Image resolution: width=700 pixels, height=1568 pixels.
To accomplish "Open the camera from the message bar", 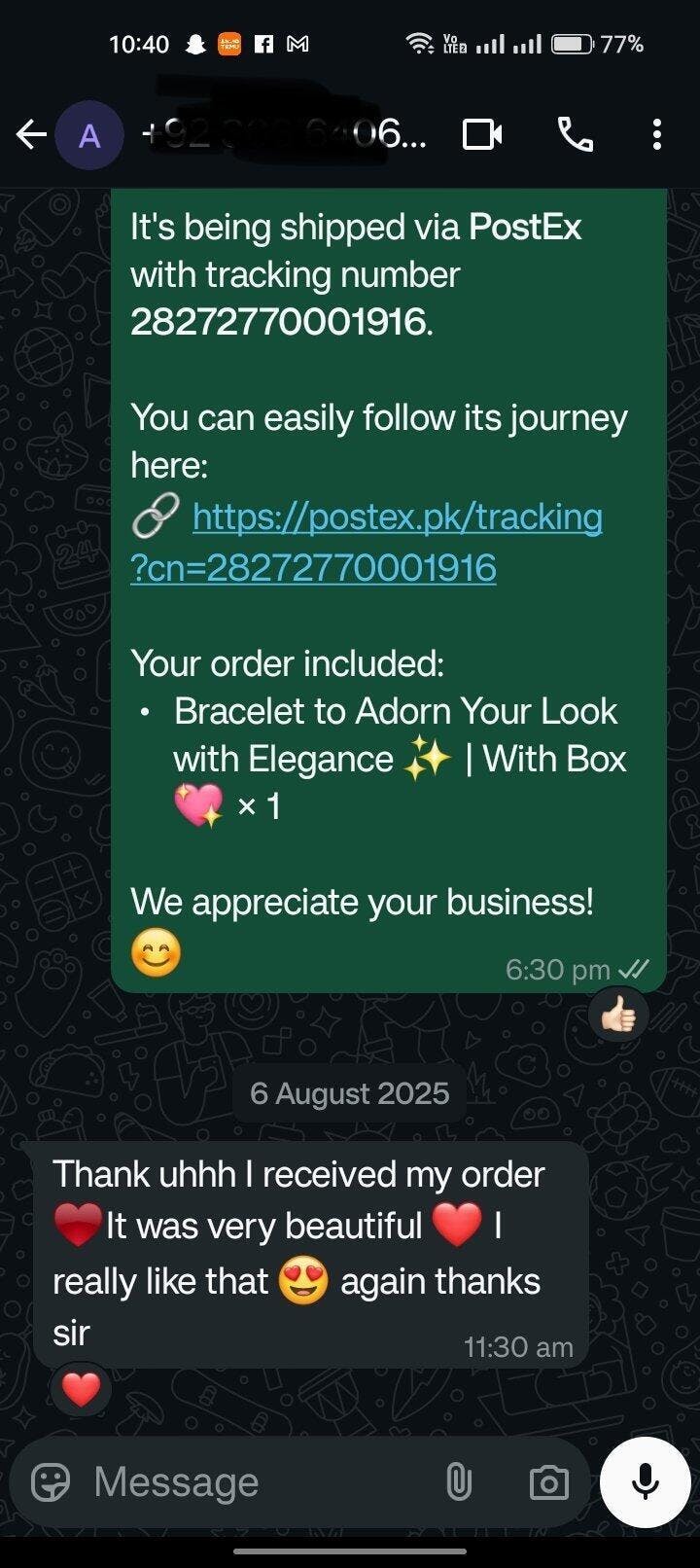I will (x=549, y=1482).
